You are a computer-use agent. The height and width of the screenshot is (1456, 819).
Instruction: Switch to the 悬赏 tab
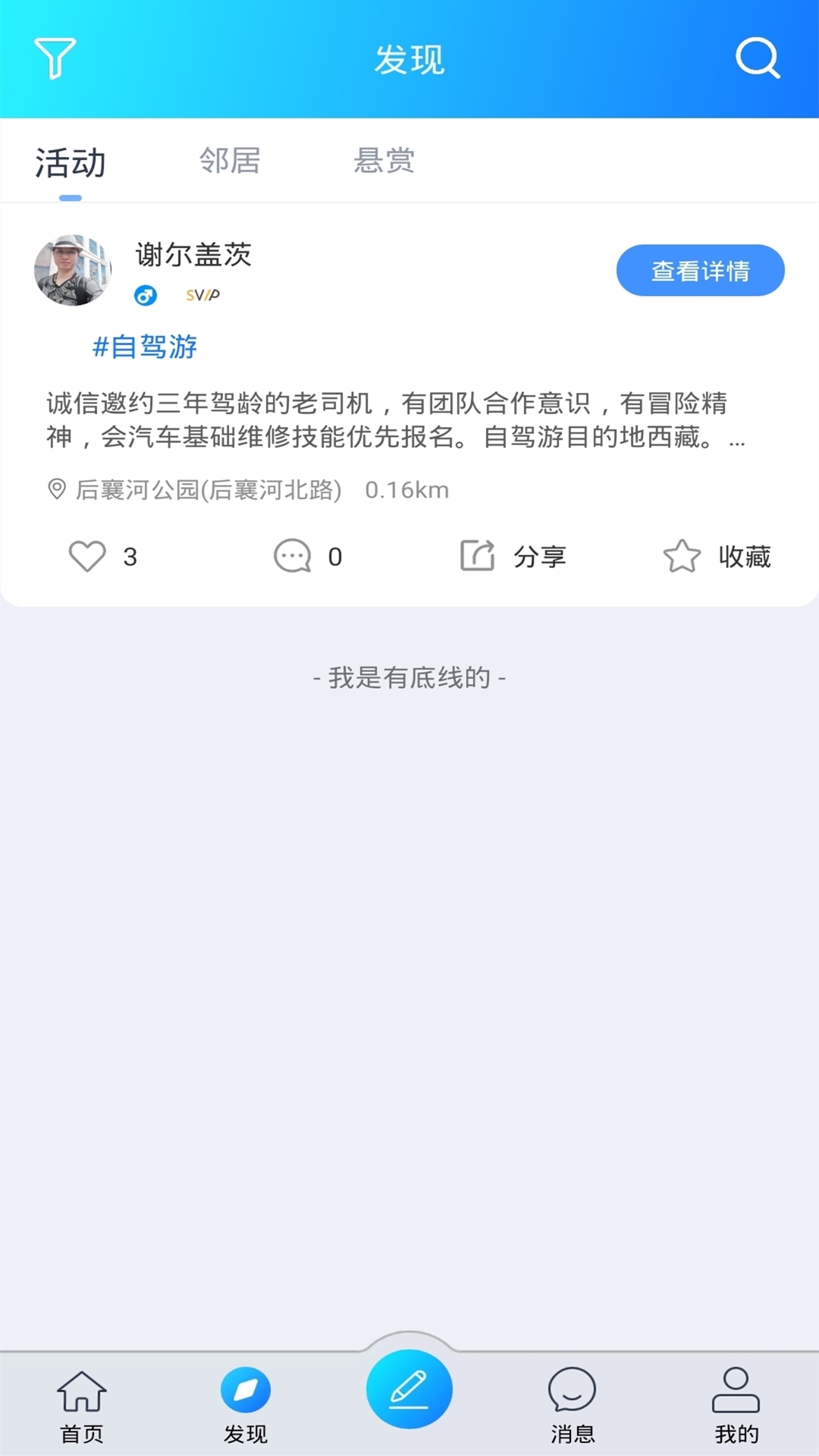coord(384,161)
